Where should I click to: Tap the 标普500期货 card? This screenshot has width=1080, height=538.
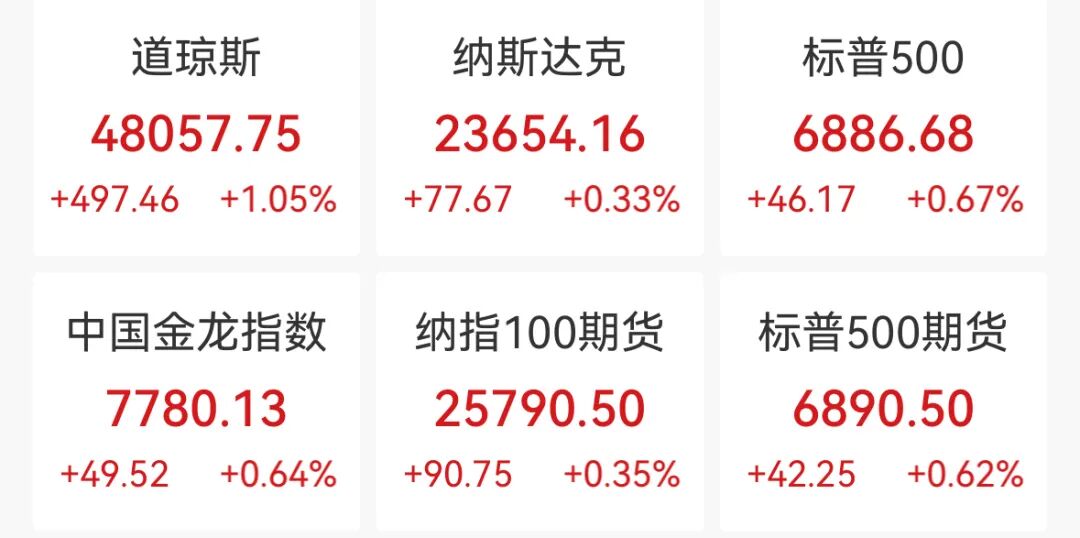[883, 403]
